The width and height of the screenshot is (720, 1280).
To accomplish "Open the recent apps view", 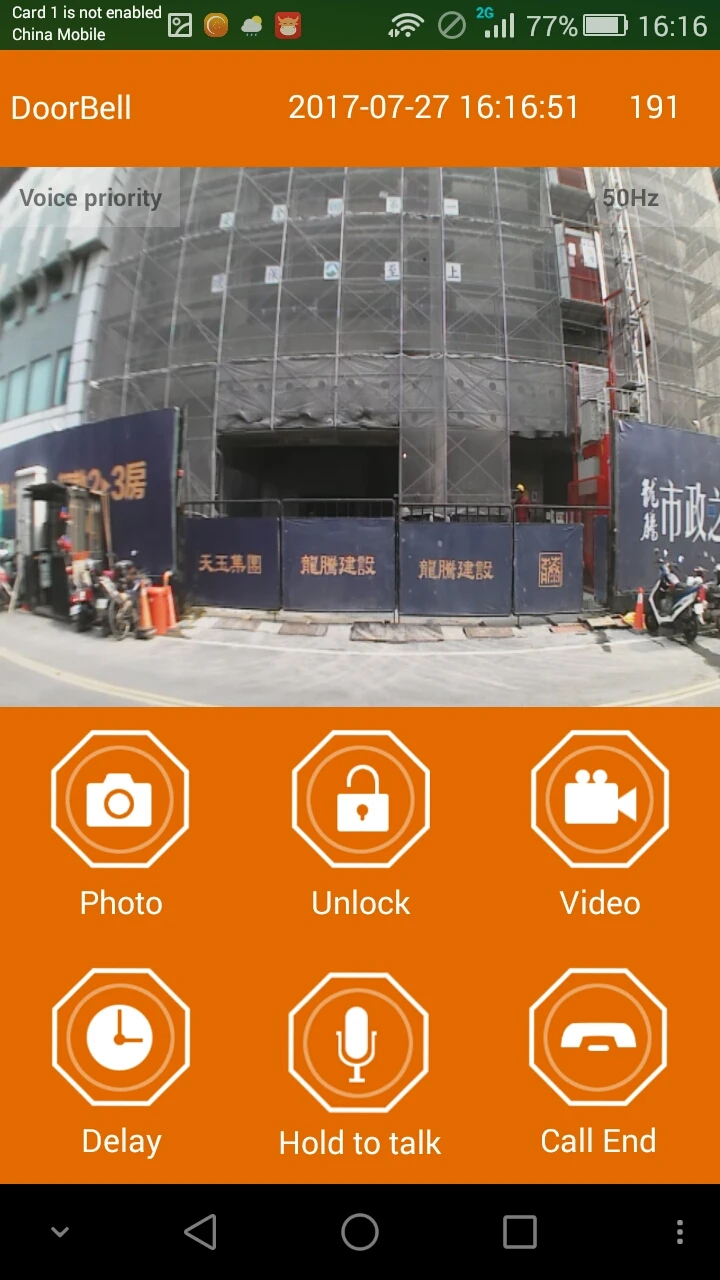I will [519, 1232].
